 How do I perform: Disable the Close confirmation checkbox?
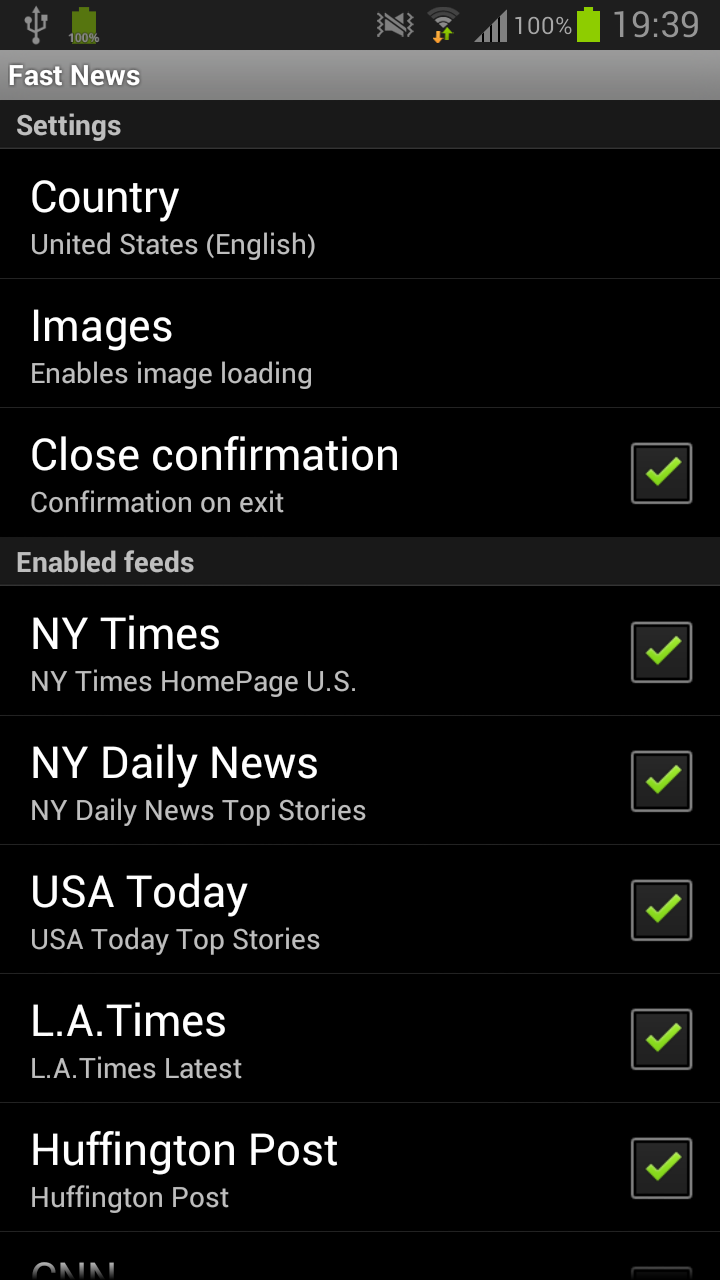click(661, 473)
